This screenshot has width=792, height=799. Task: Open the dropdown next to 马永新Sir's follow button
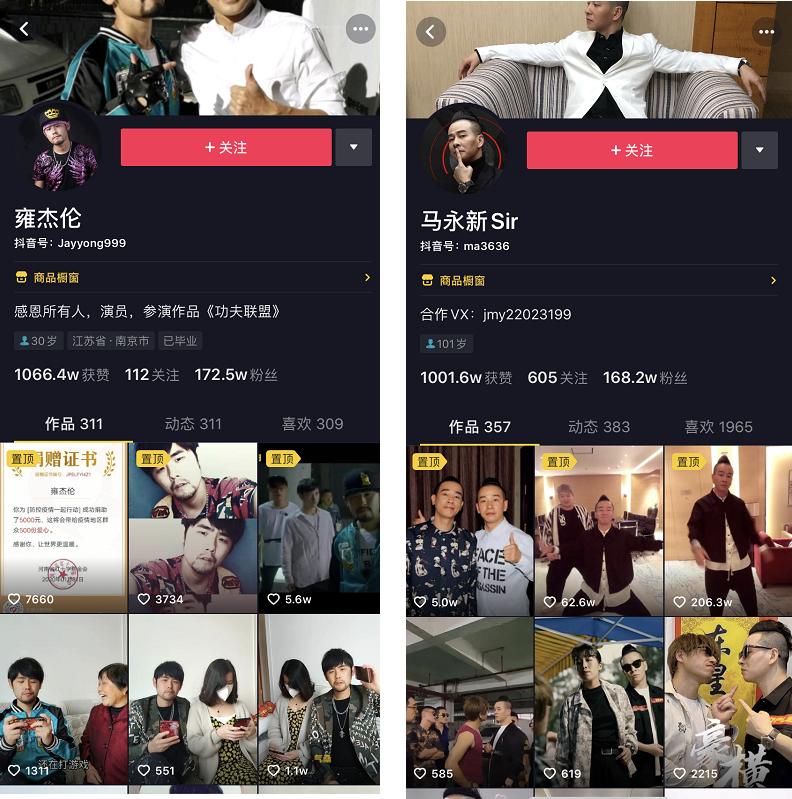(x=758, y=149)
